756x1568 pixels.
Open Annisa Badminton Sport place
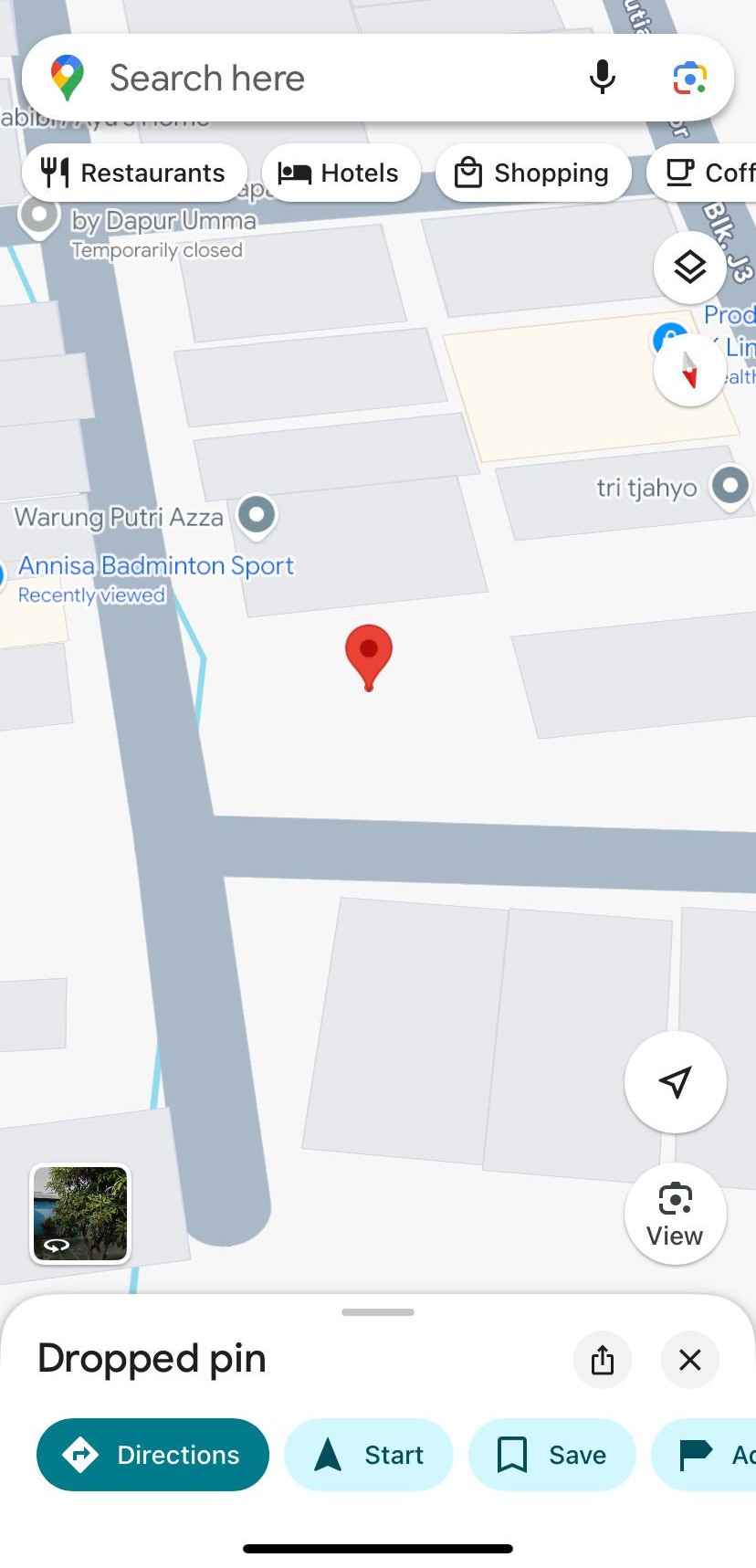click(156, 566)
